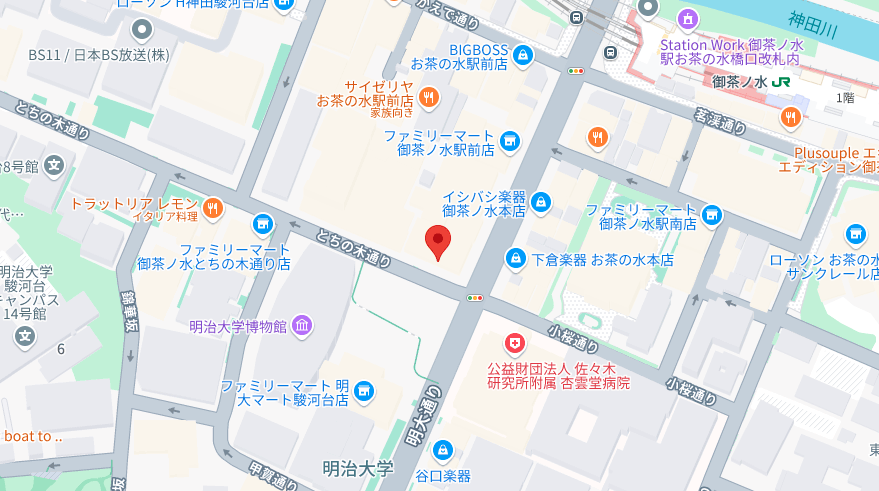The width and height of the screenshot is (879, 491).
Task: Open Saizeriya Ochanomizu restaurant marker
Action: pos(428,96)
